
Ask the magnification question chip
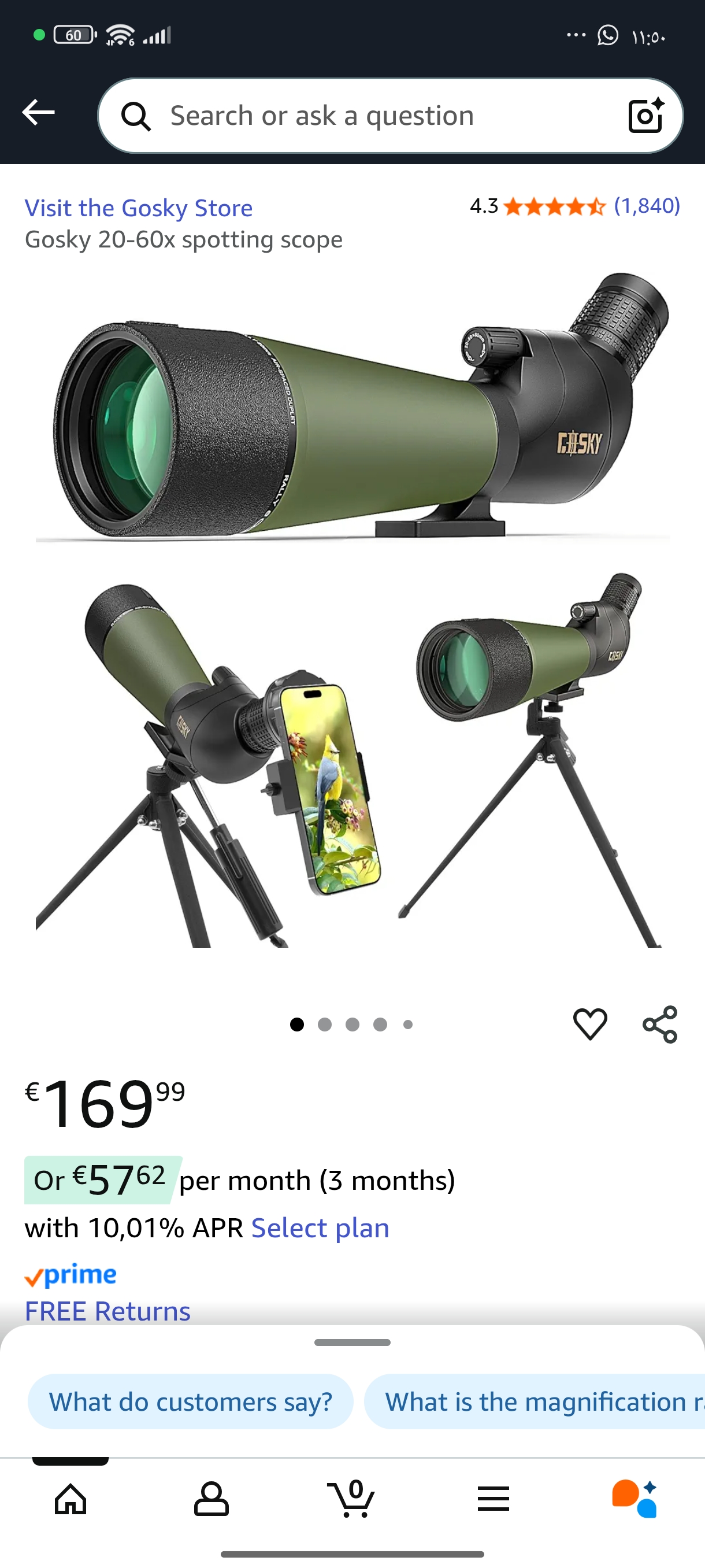[535, 1402]
